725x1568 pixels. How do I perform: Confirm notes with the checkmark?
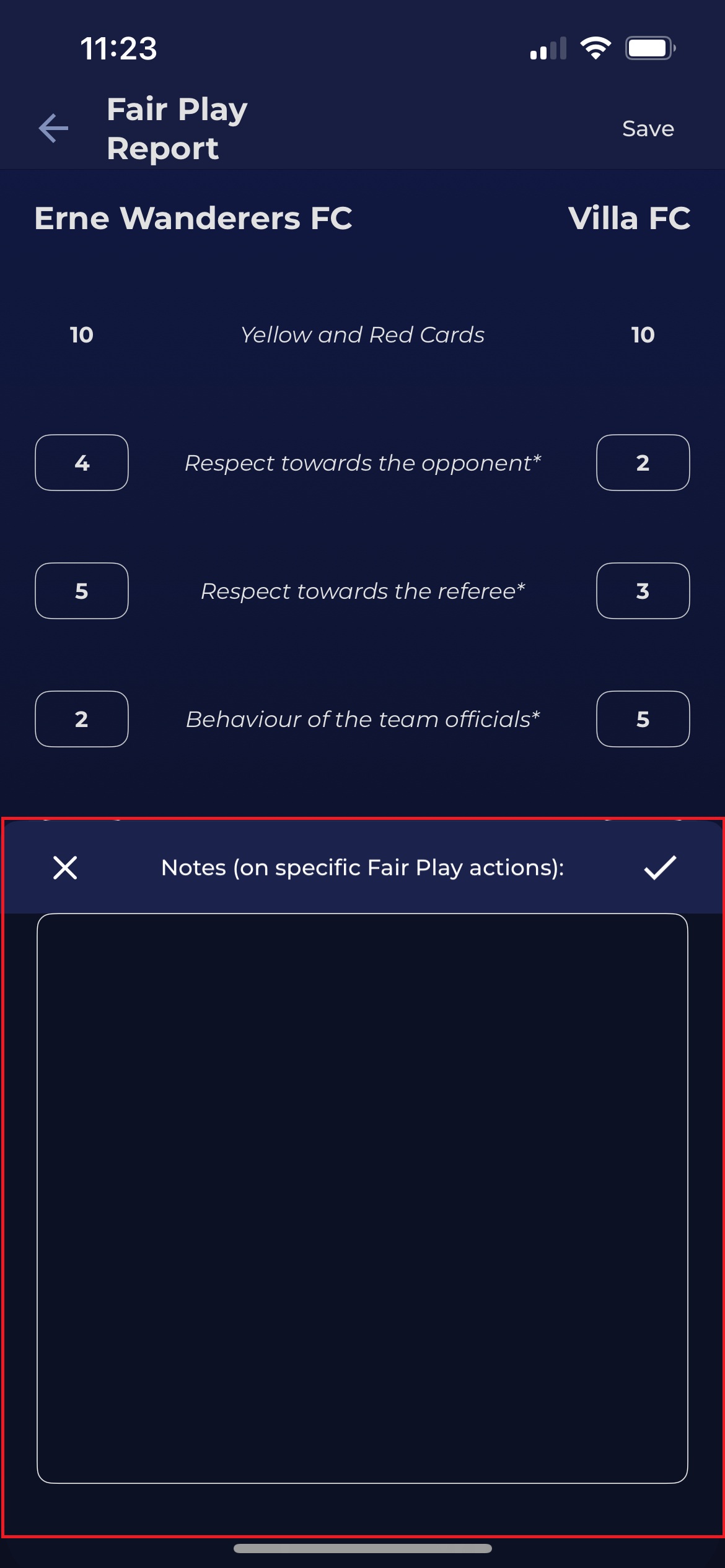tap(660, 868)
